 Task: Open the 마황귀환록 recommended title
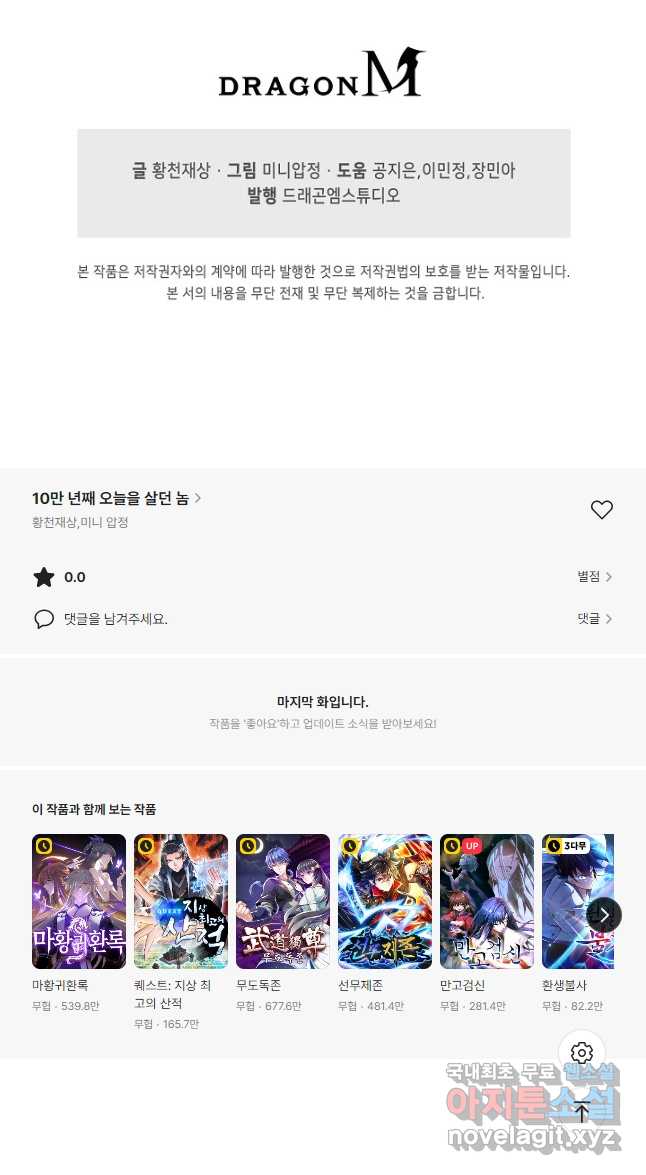pyautogui.click(x=79, y=902)
